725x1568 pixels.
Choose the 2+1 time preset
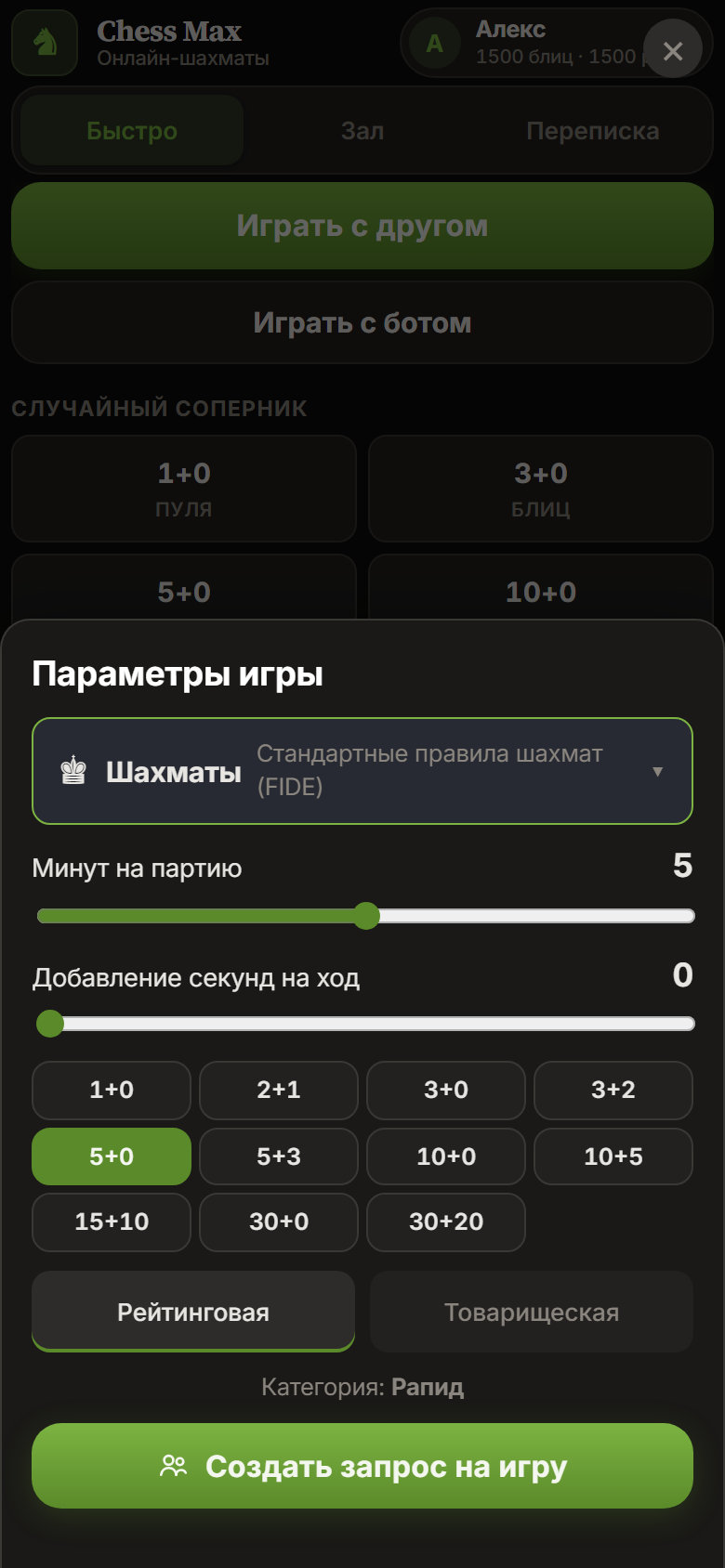[x=279, y=1091]
